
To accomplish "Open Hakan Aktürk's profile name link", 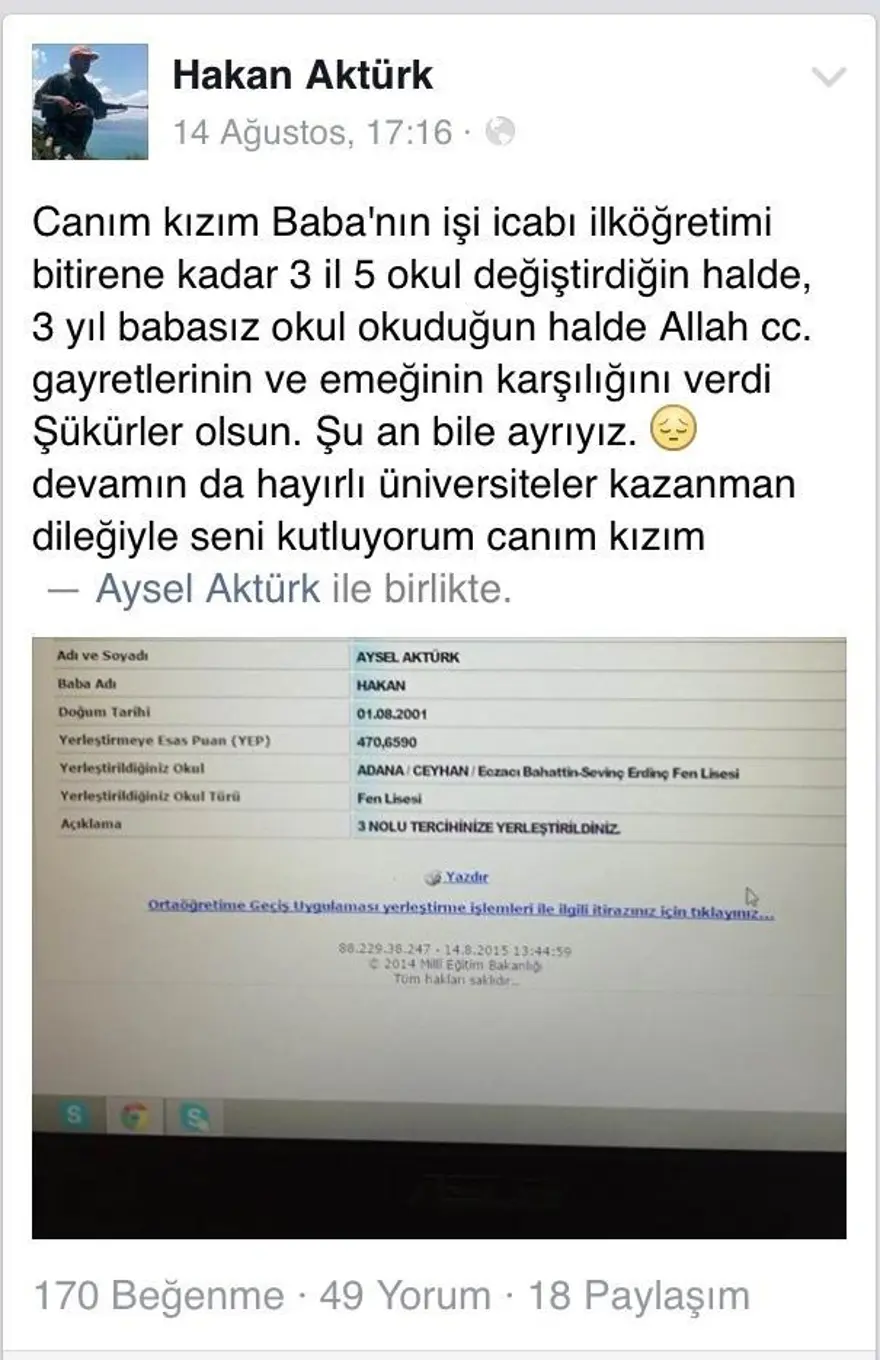I will pyautogui.click(x=303, y=75).
